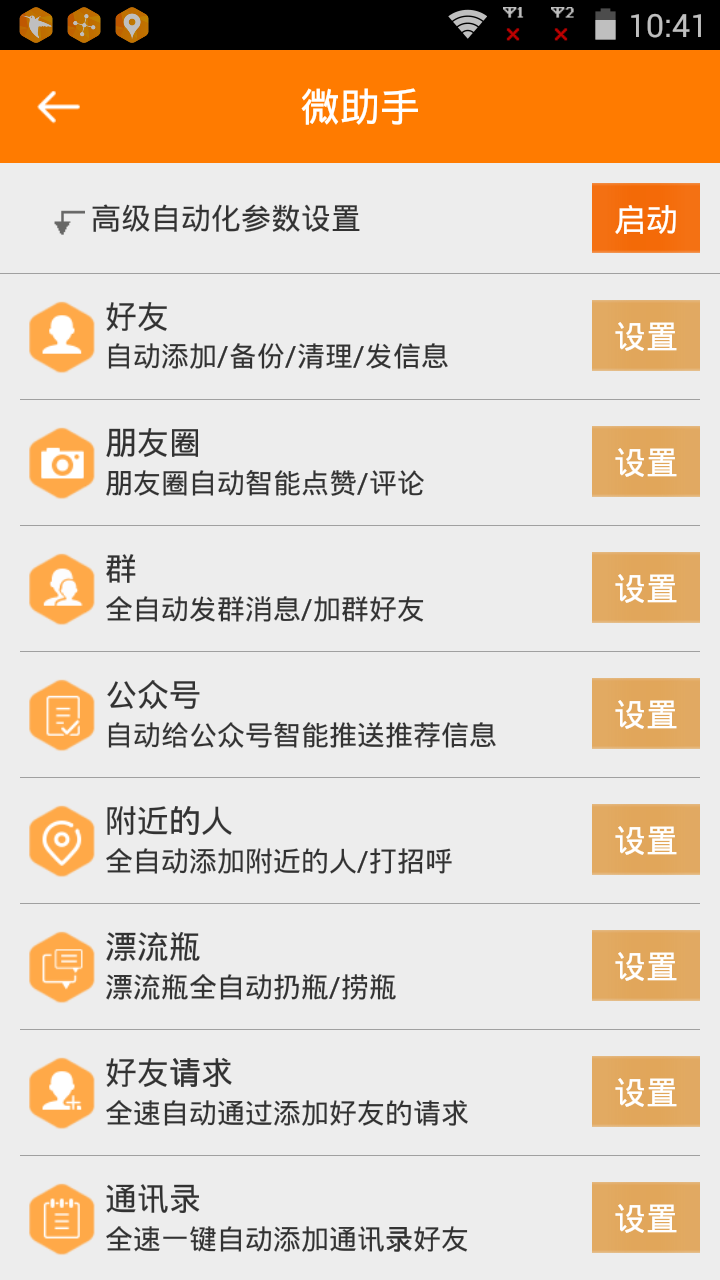Open 设置 for the 附近的人 row
The width and height of the screenshot is (720, 1280).
click(645, 839)
